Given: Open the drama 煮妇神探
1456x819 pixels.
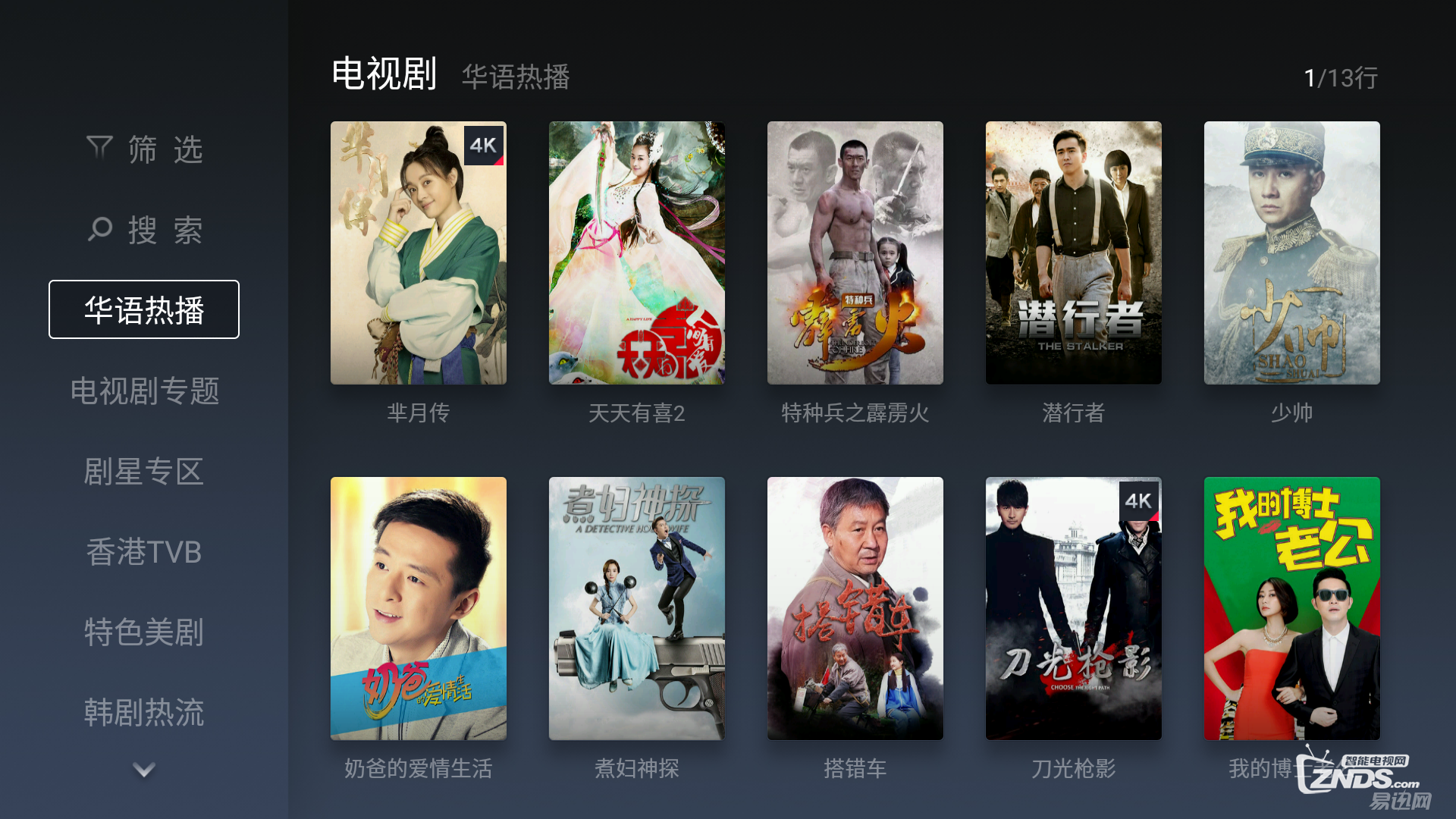Looking at the screenshot, I should pyautogui.click(x=637, y=608).
